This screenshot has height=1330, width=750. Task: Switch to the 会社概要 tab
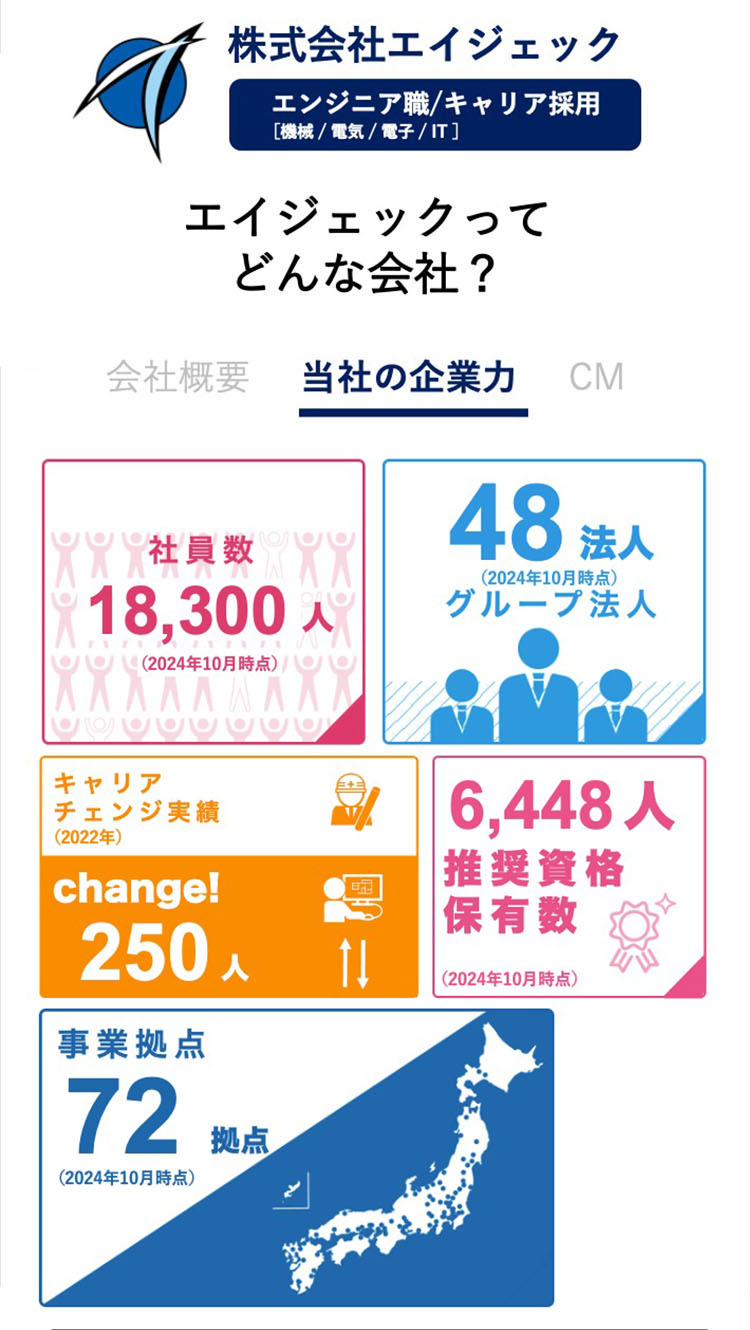[178, 377]
